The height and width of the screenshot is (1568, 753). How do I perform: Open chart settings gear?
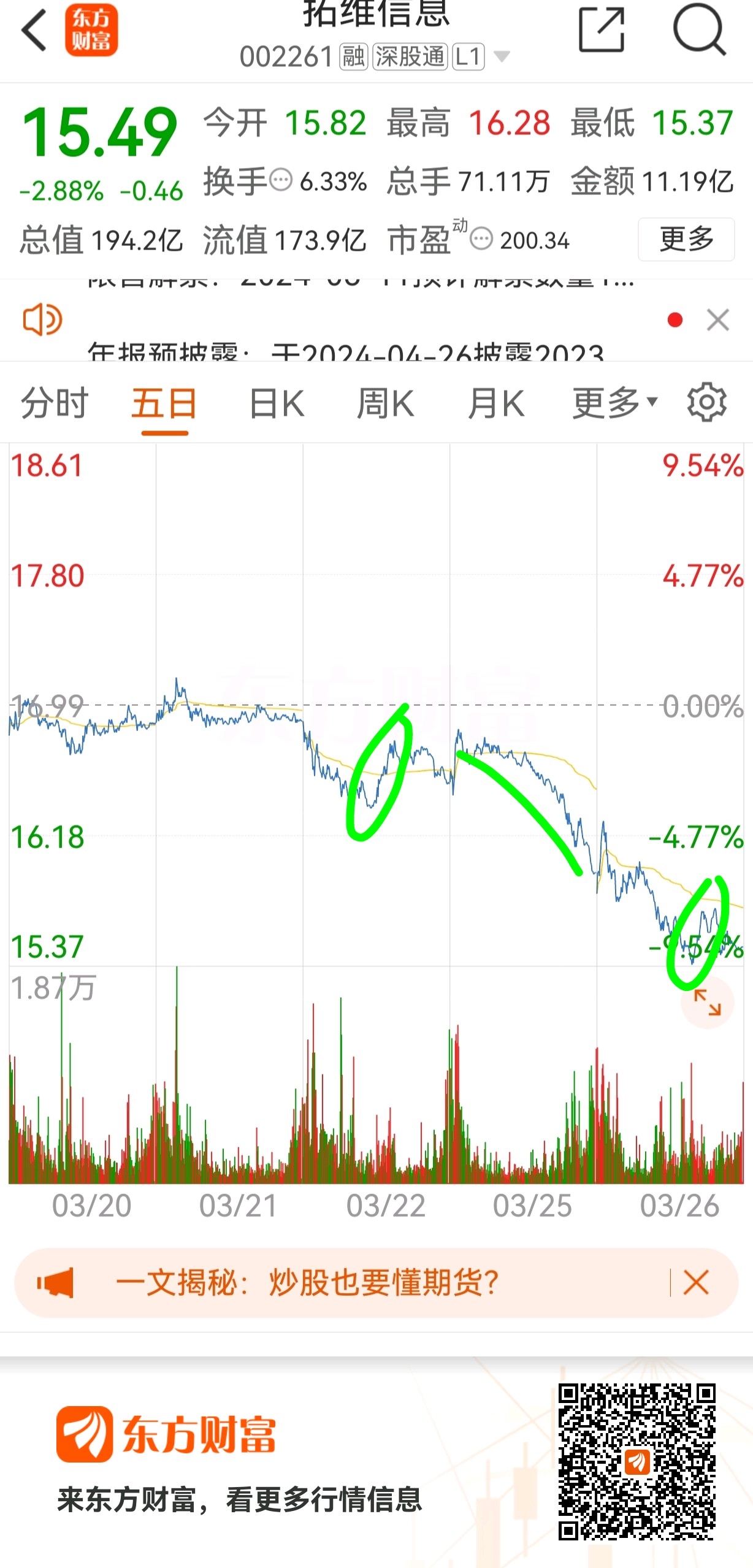(x=706, y=402)
